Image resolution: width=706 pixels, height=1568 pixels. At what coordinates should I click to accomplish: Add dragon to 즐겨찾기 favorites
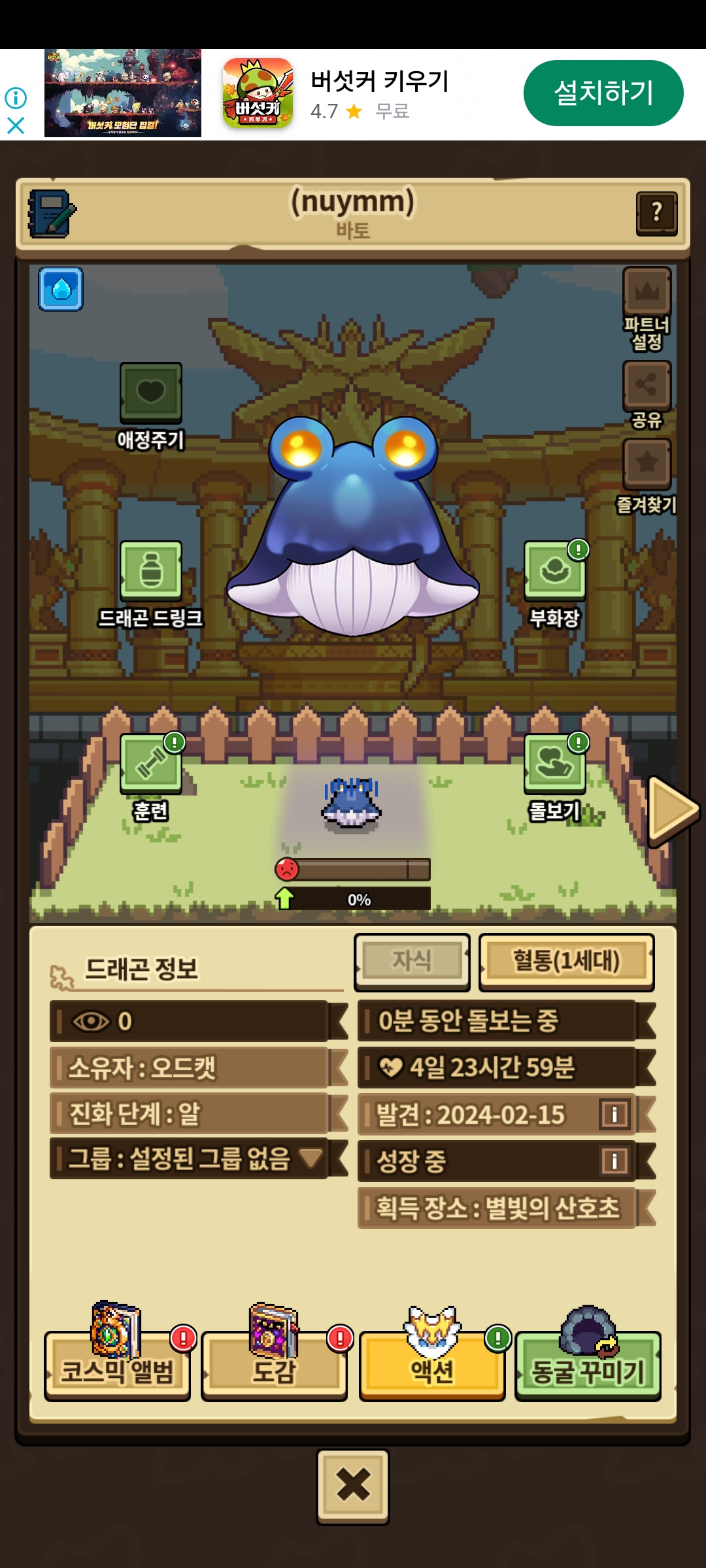tap(647, 464)
